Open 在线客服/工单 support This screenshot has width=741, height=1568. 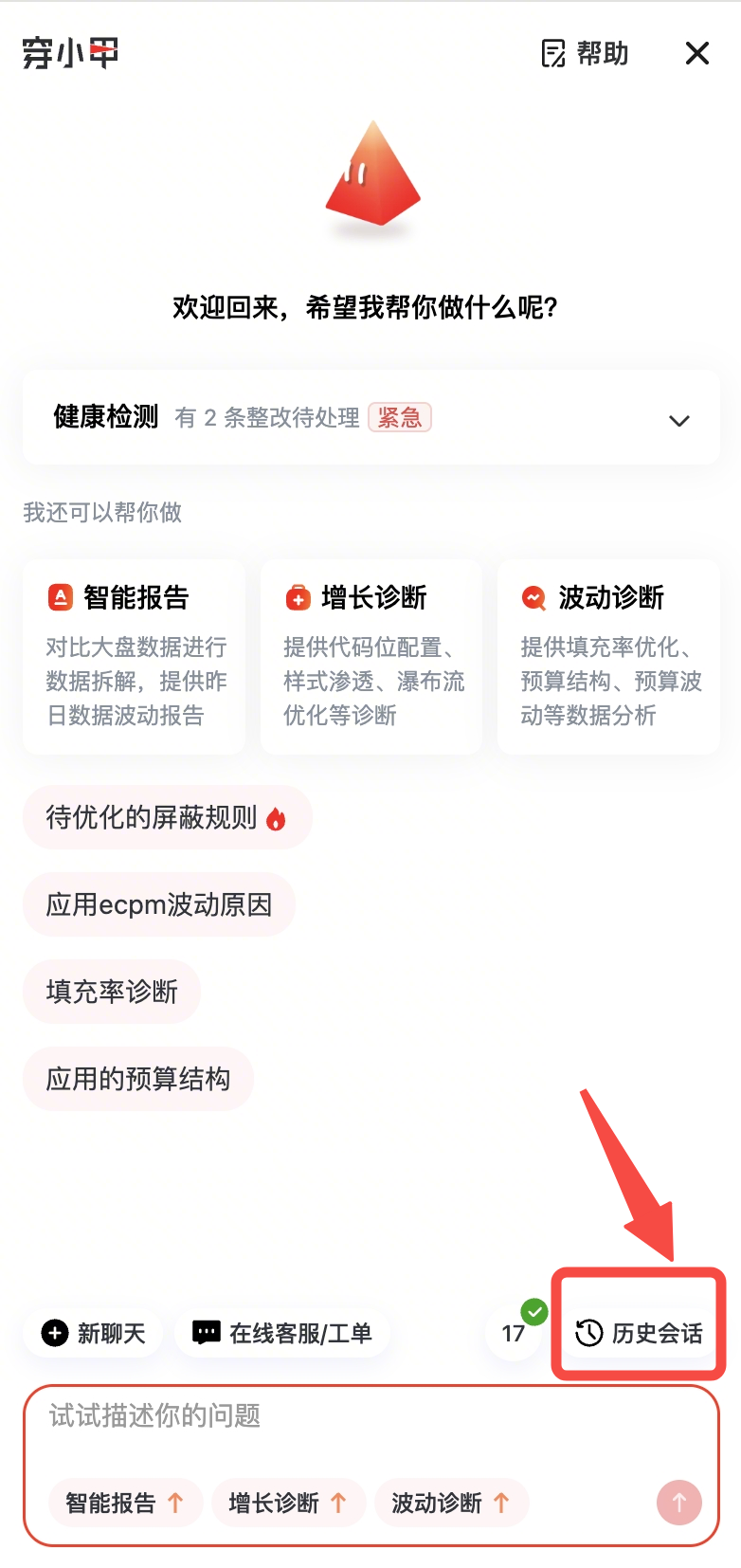(282, 1333)
